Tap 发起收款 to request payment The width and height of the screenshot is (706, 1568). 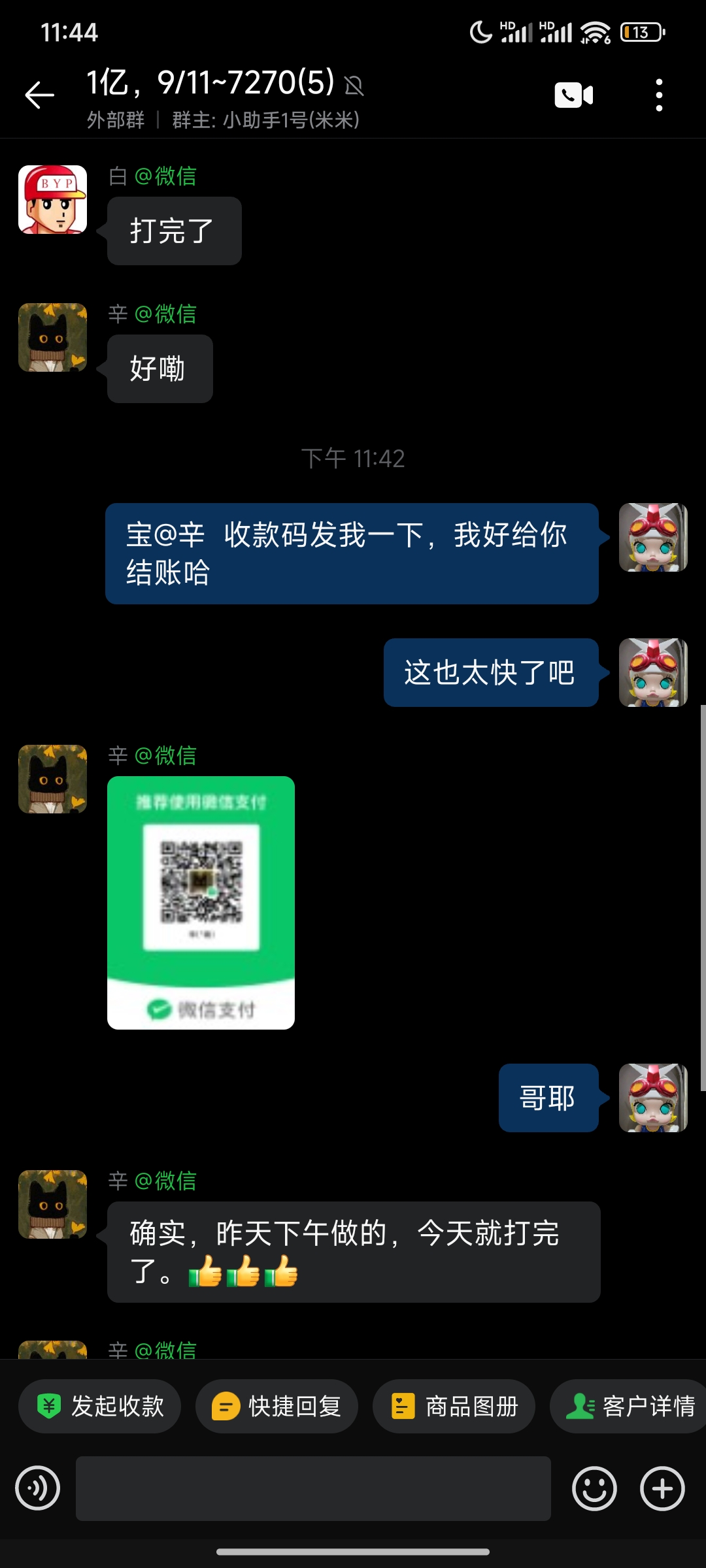pos(100,1407)
